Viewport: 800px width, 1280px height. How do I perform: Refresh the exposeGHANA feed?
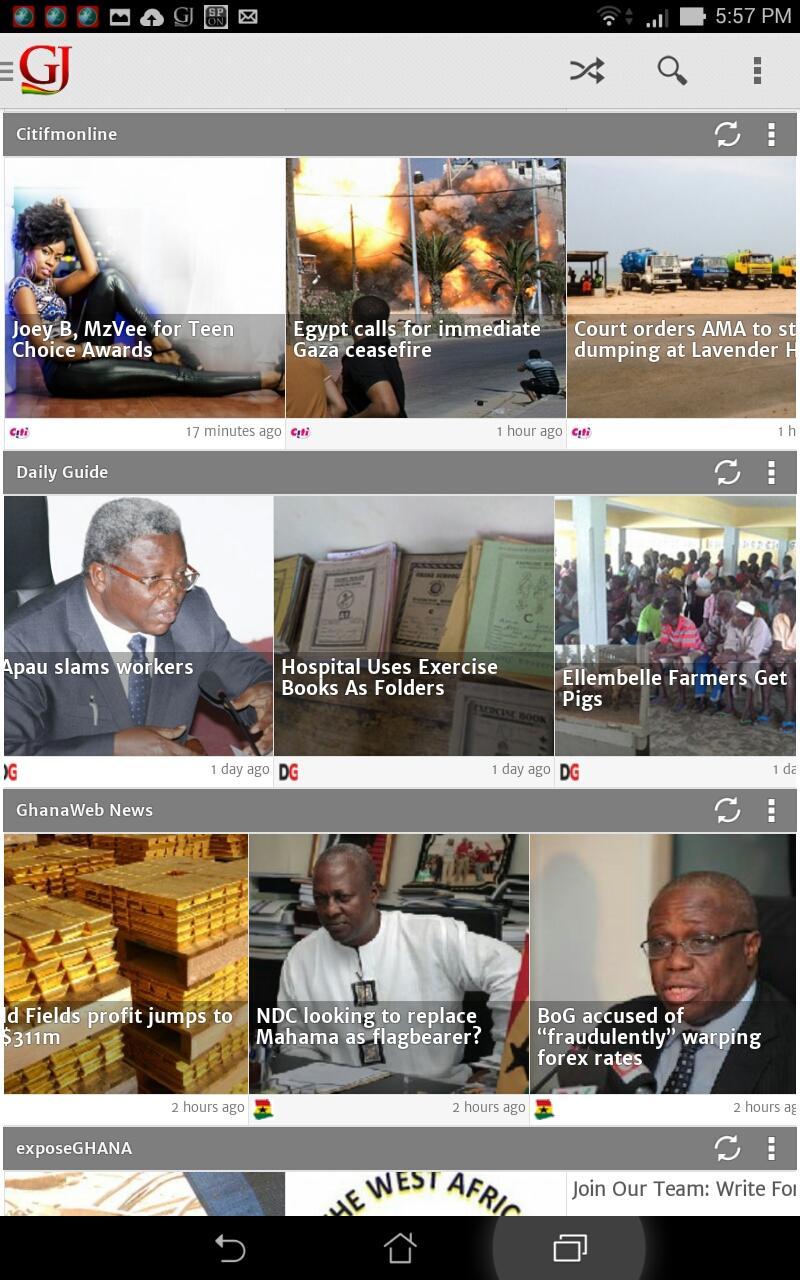[729, 1148]
